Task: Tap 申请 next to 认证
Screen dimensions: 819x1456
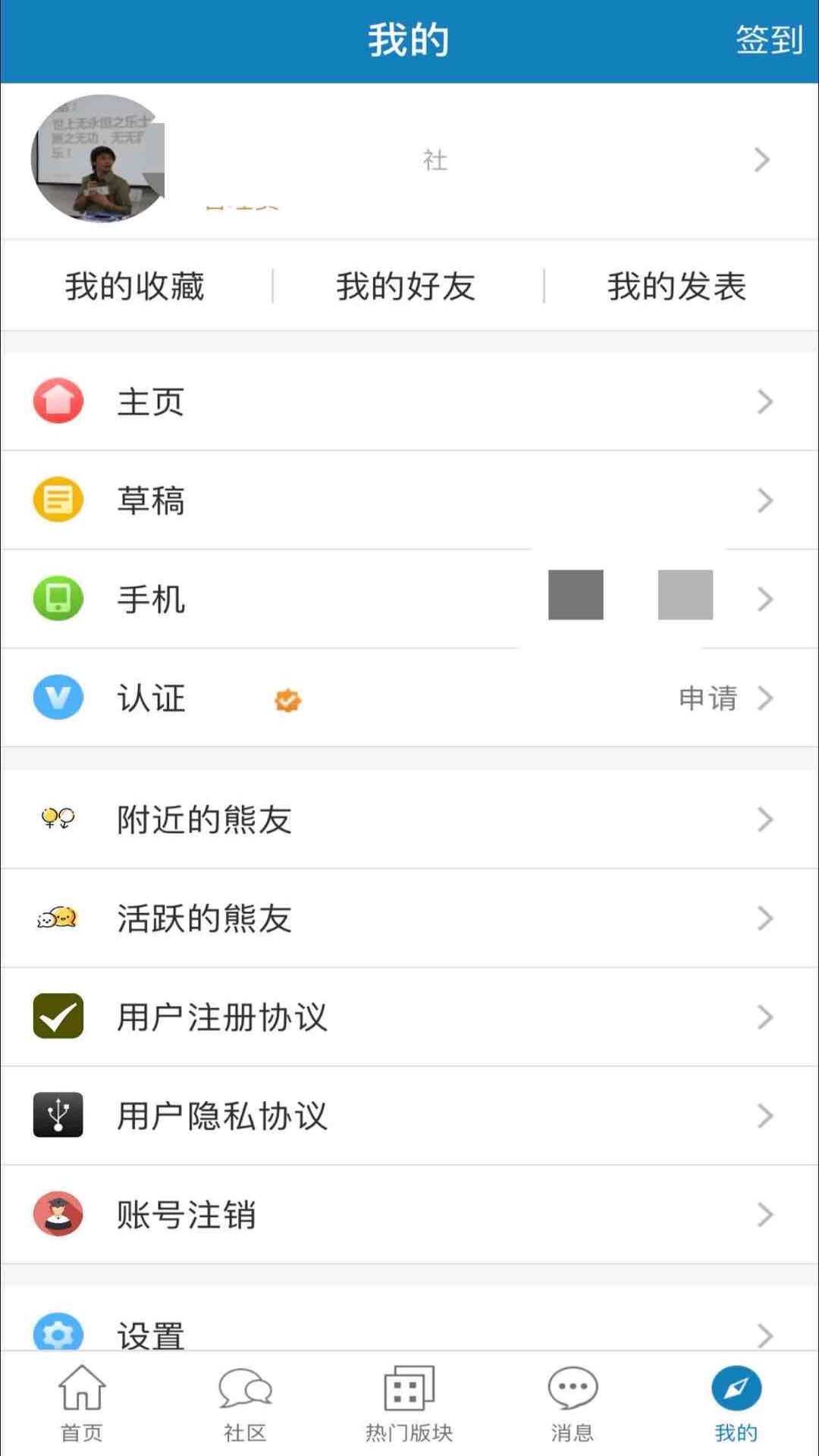Action: 708,698
